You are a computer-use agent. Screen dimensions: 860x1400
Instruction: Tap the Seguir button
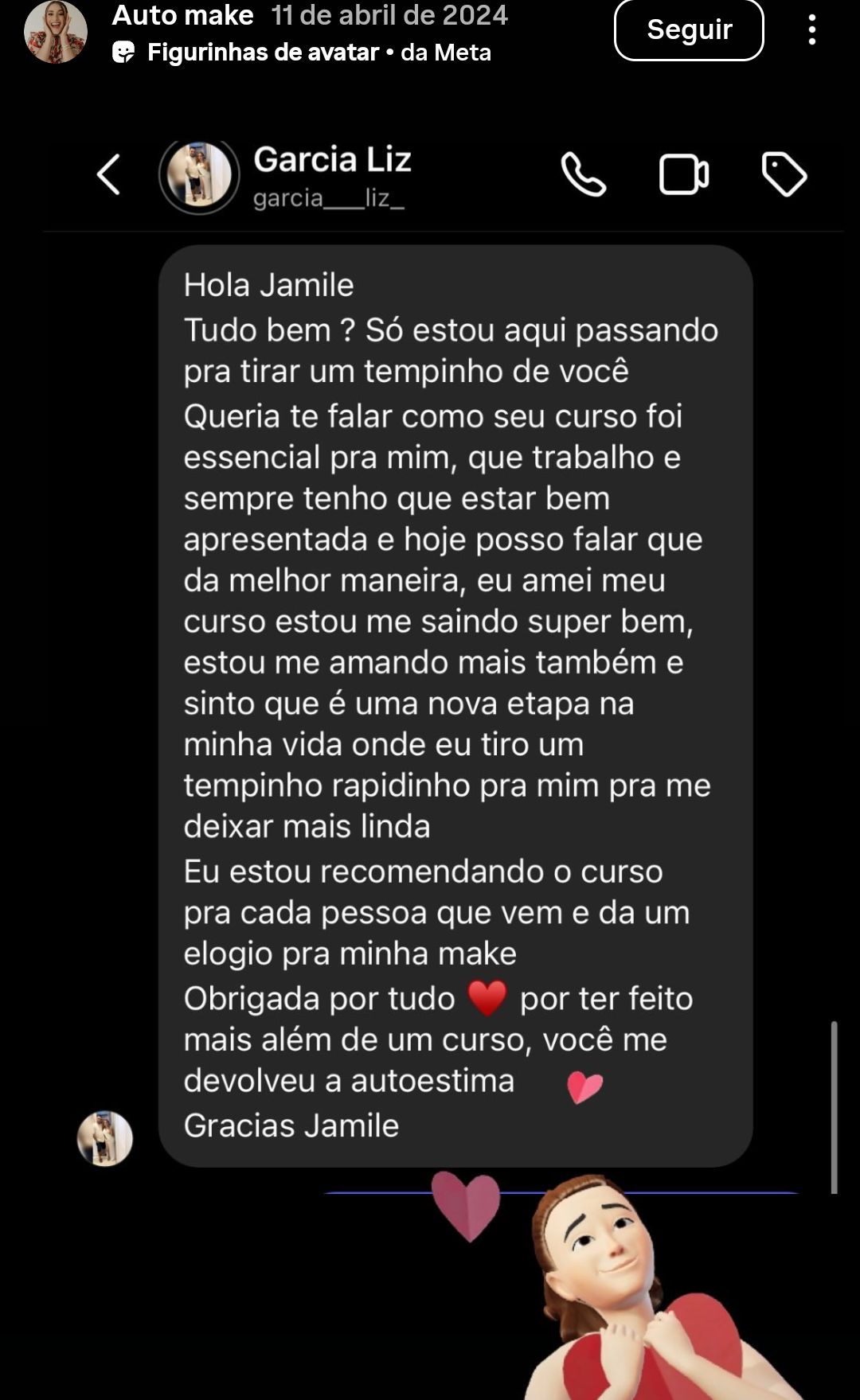click(x=689, y=29)
